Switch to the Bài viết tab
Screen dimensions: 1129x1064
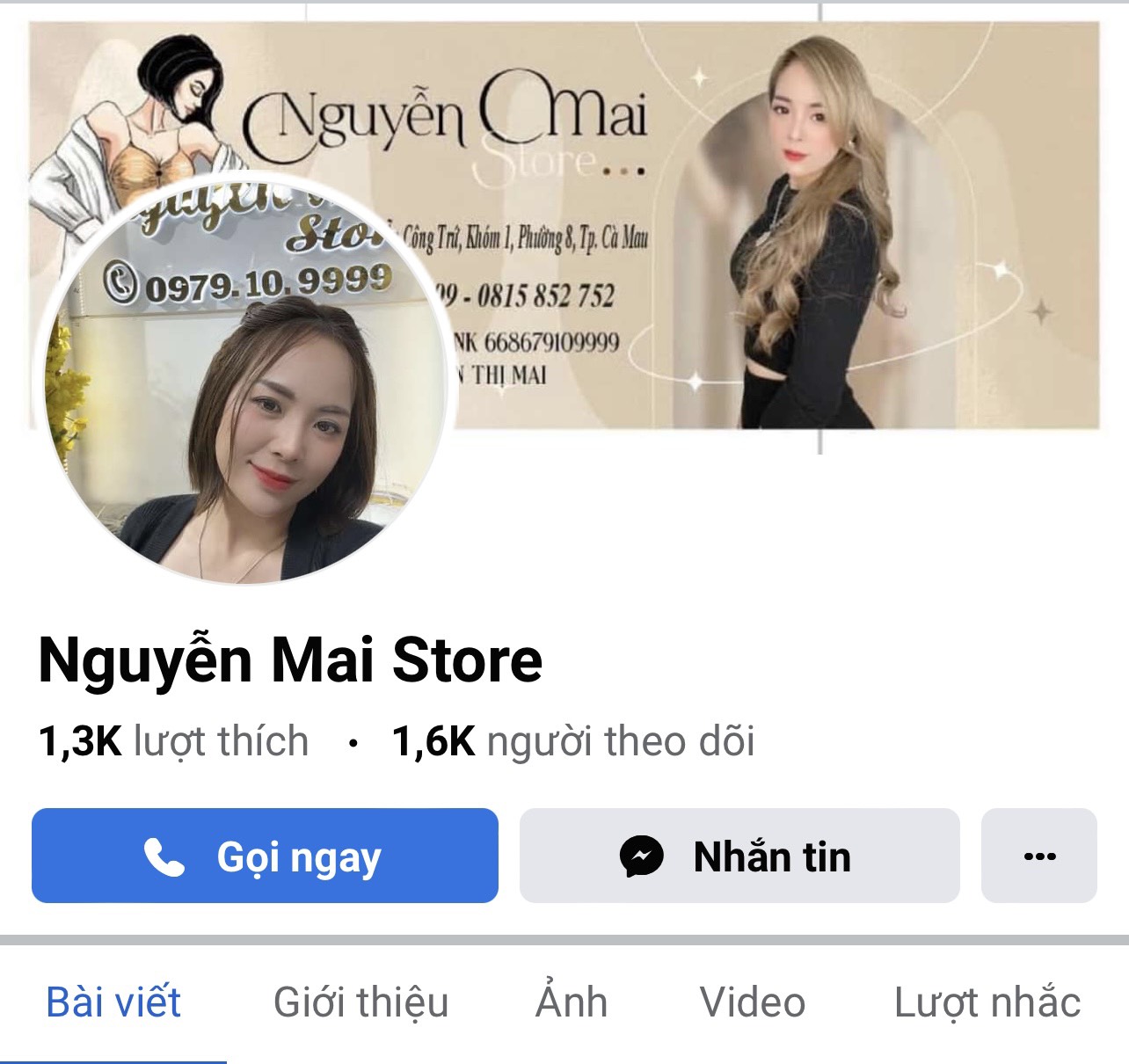coord(113,1002)
